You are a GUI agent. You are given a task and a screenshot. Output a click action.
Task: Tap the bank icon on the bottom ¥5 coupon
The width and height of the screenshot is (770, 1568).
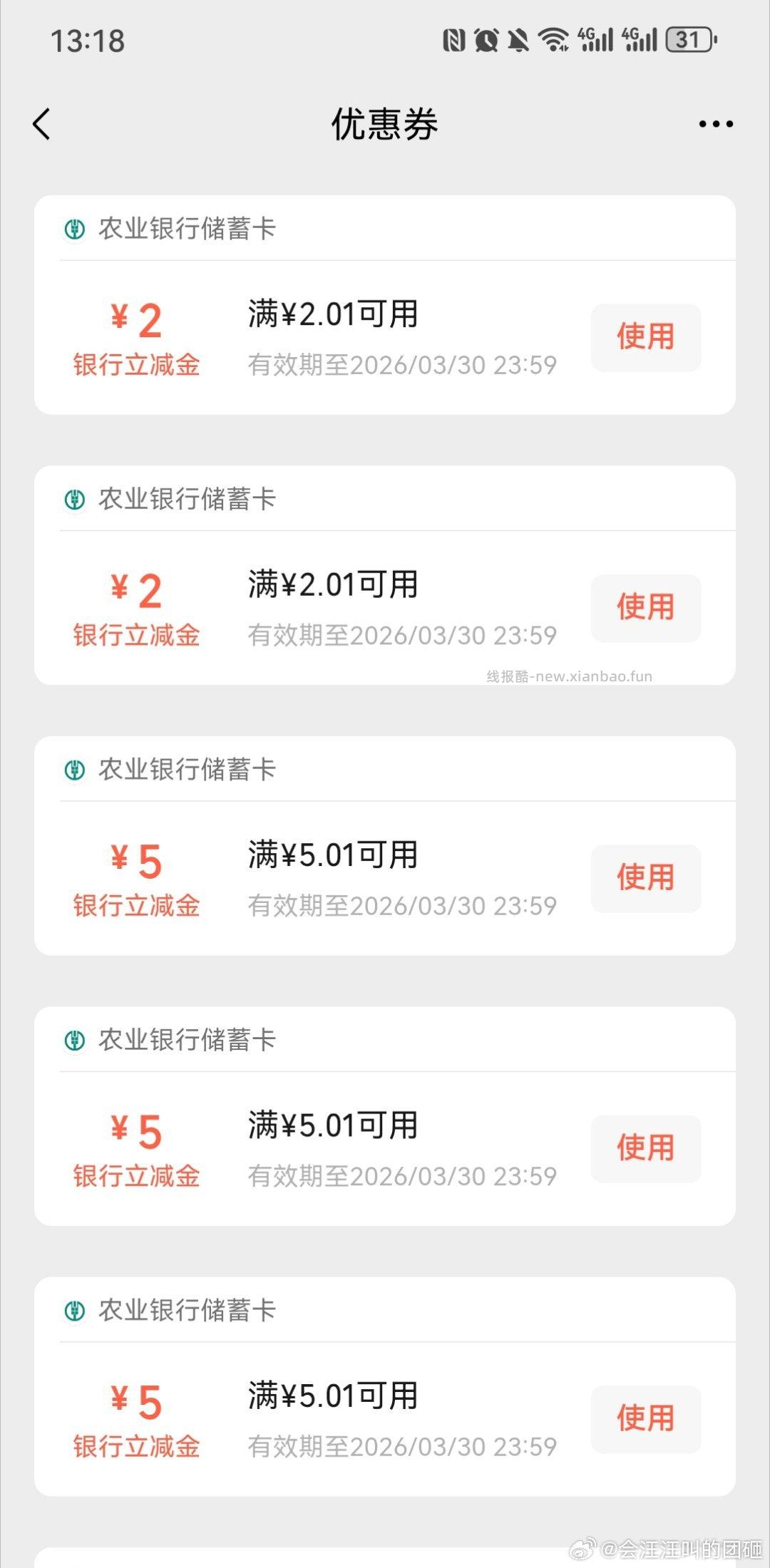pyautogui.click(x=74, y=1309)
